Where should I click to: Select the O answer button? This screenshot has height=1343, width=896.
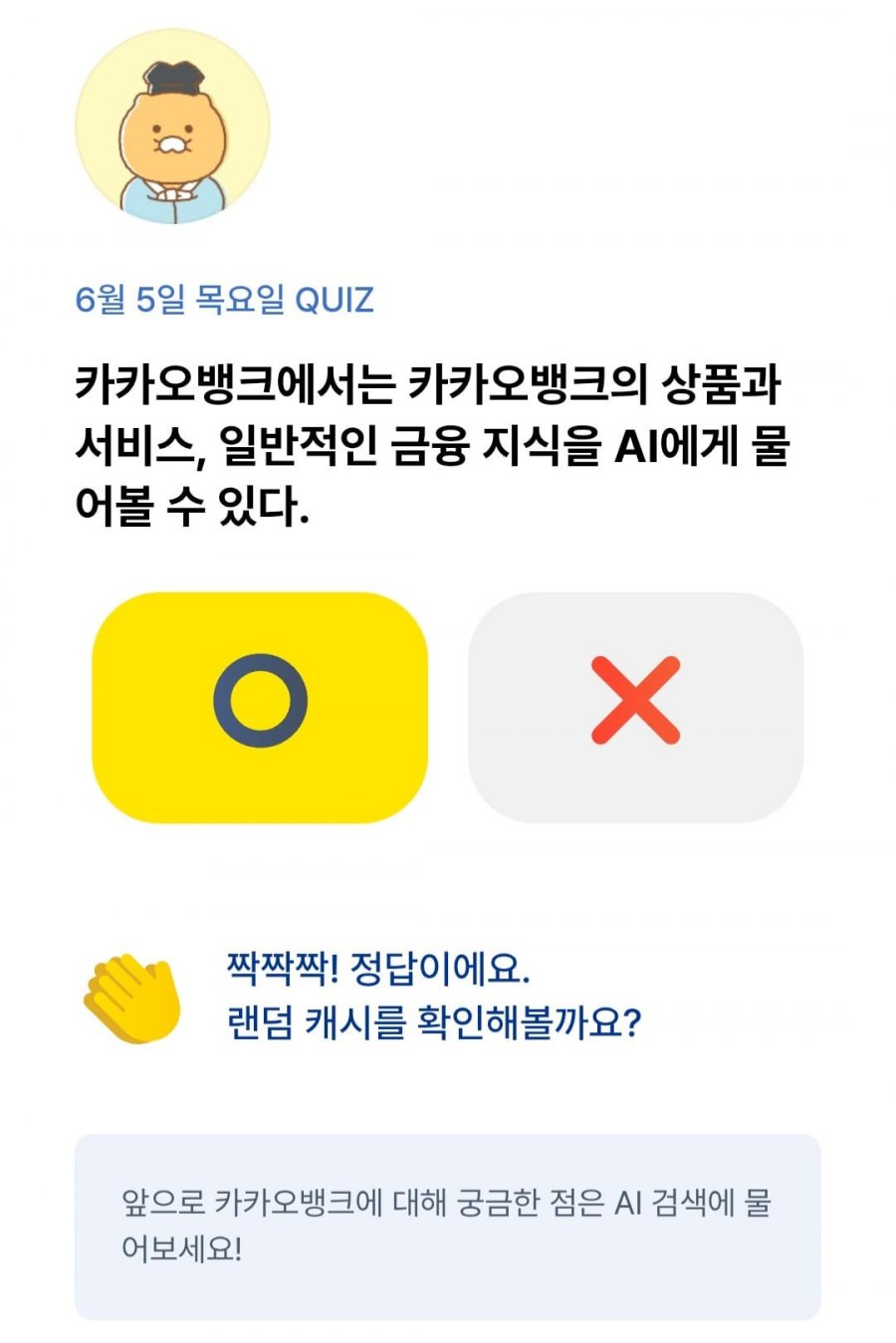coord(260,707)
